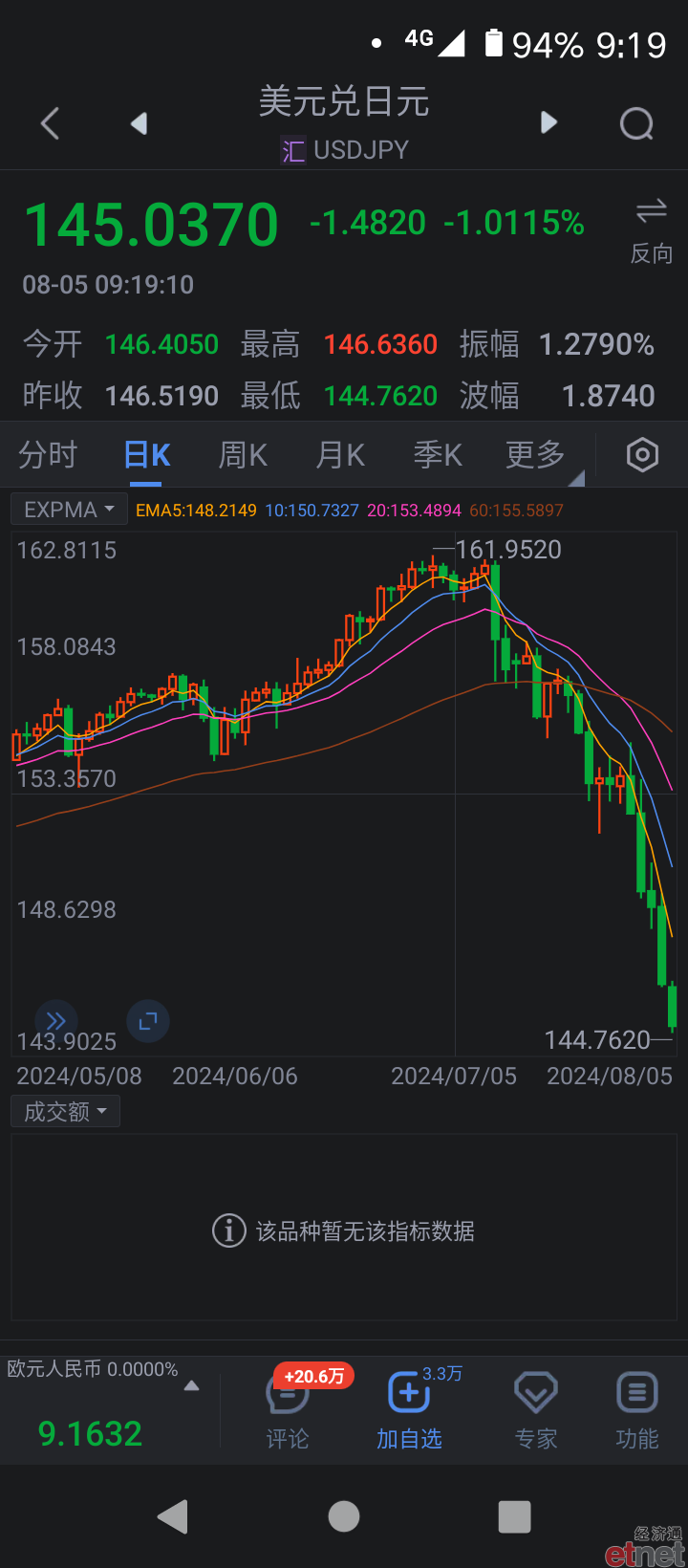The height and width of the screenshot is (1568, 688).
Task: Switch to the 分时 chart tab
Action: click(48, 455)
